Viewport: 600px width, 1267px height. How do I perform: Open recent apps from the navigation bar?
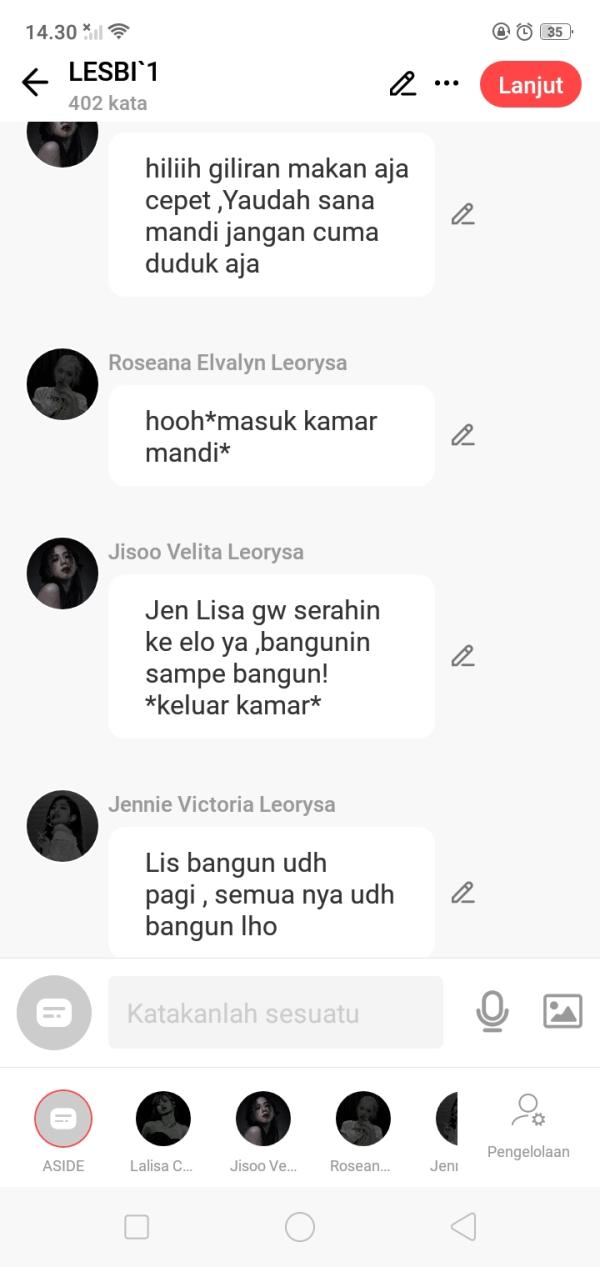pos(137,1227)
